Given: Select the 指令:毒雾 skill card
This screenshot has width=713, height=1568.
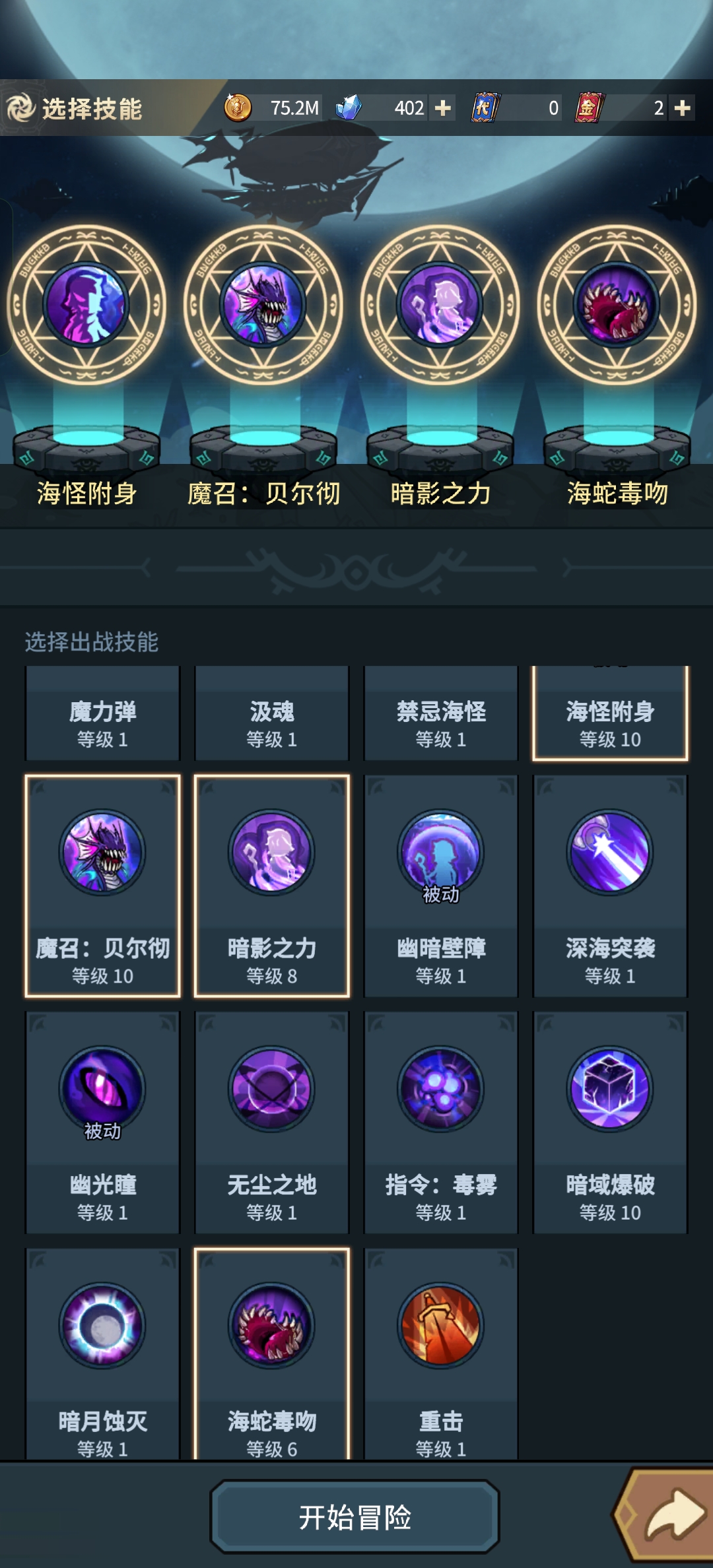Looking at the screenshot, I should tap(440, 1122).
